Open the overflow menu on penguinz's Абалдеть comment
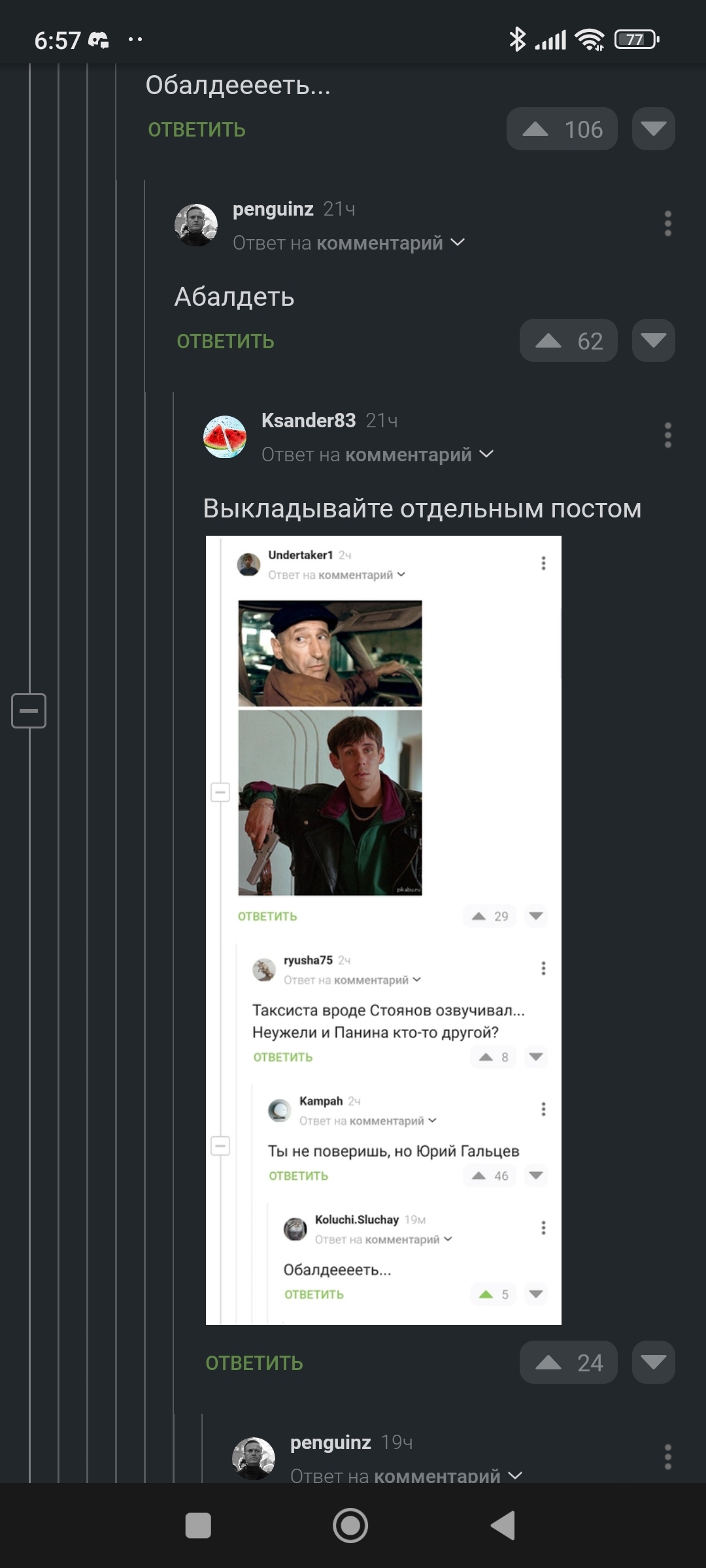Viewport: 706px width, 1568px height. [667, 223]
